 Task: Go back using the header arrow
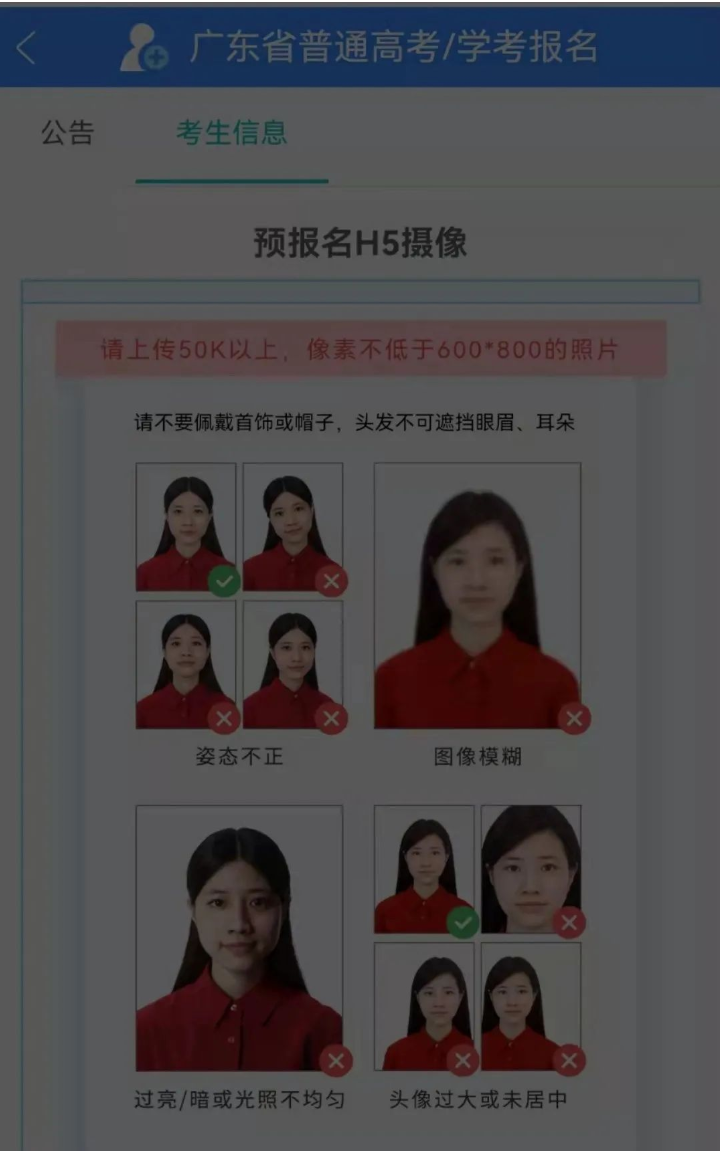pos(27,47)
